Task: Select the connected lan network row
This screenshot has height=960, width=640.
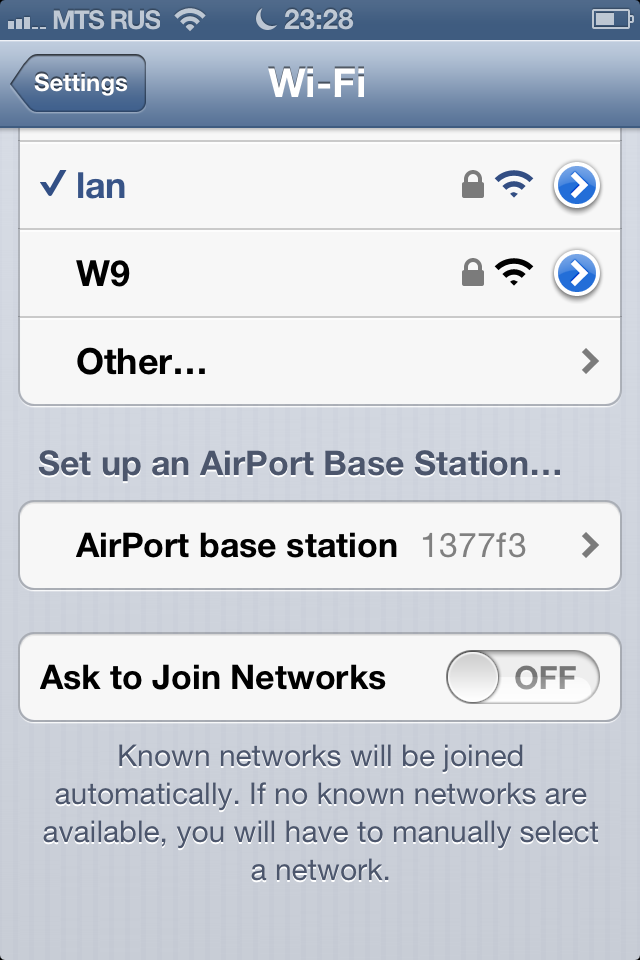Action: [x=250, y=185]
